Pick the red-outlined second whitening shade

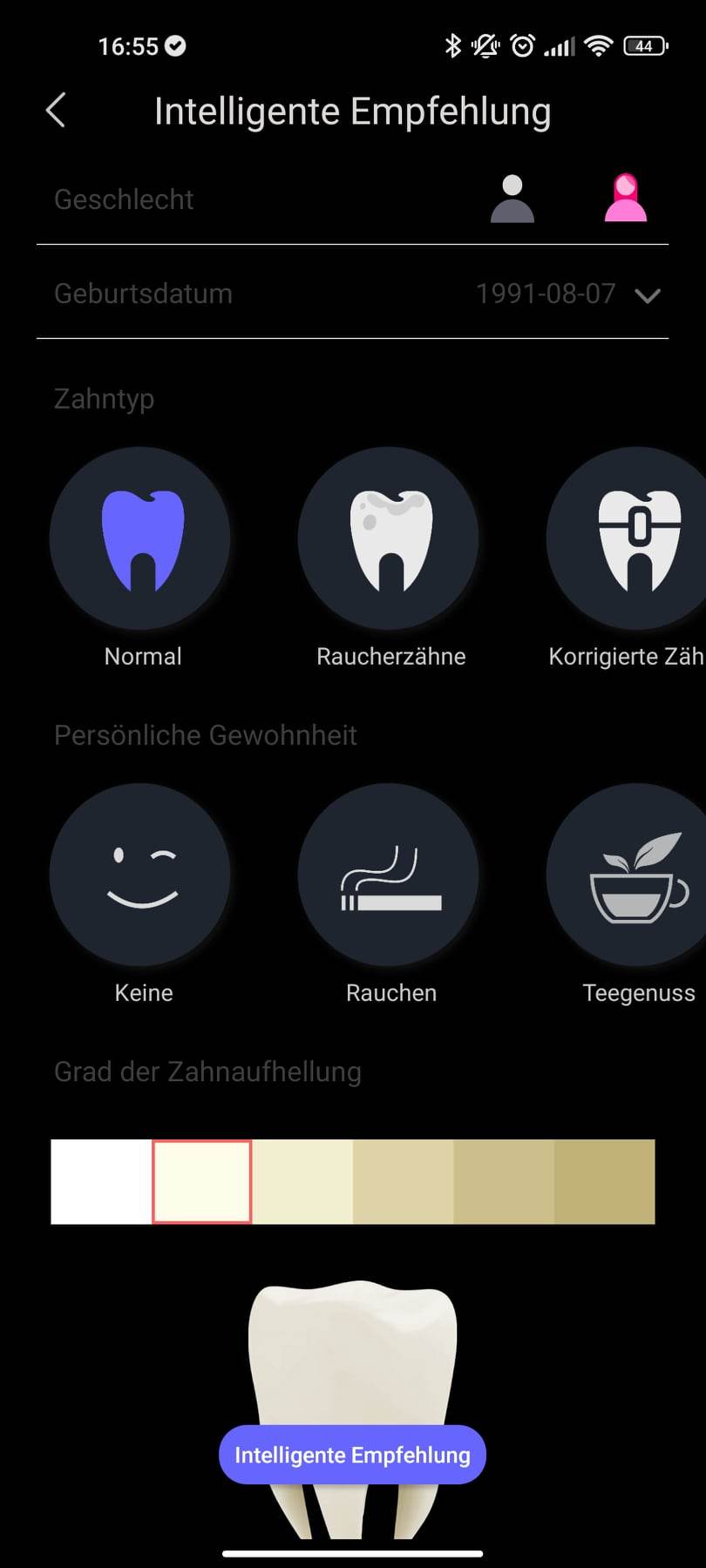point(202,1181)
